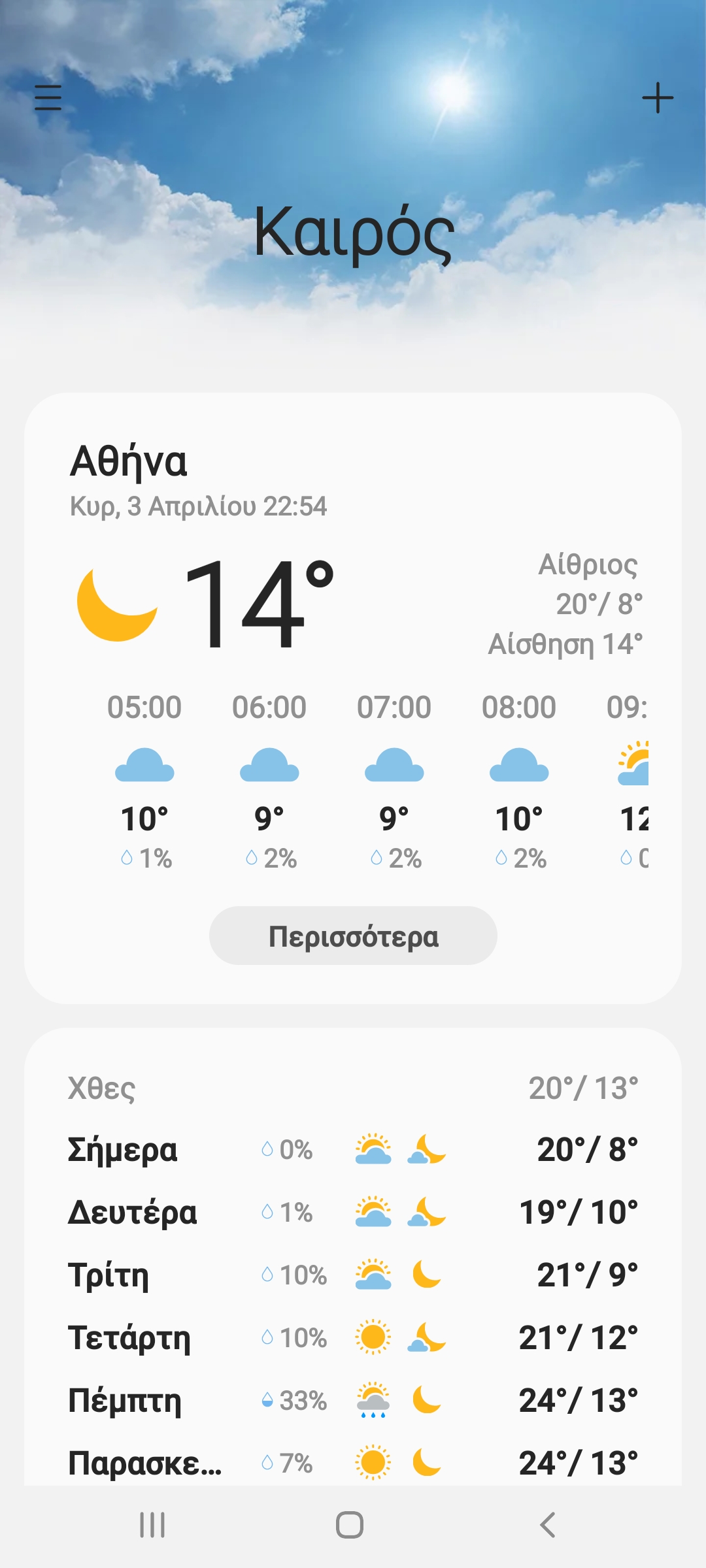This screenshot has width=706, height=1568.
Task: Tap the Περισσότερα button
Action: (353, 936)
